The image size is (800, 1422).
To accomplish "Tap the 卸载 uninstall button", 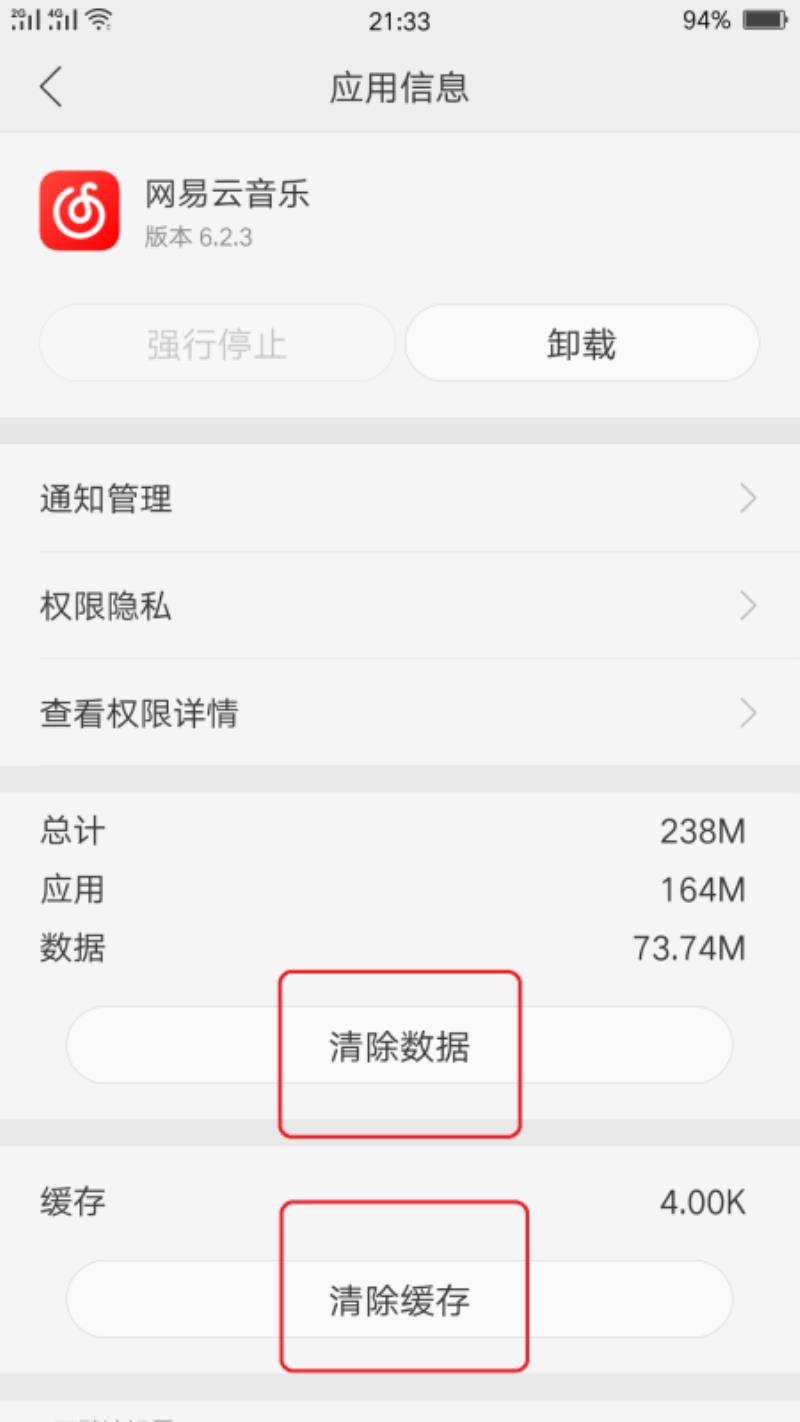I will click(582, 344).
